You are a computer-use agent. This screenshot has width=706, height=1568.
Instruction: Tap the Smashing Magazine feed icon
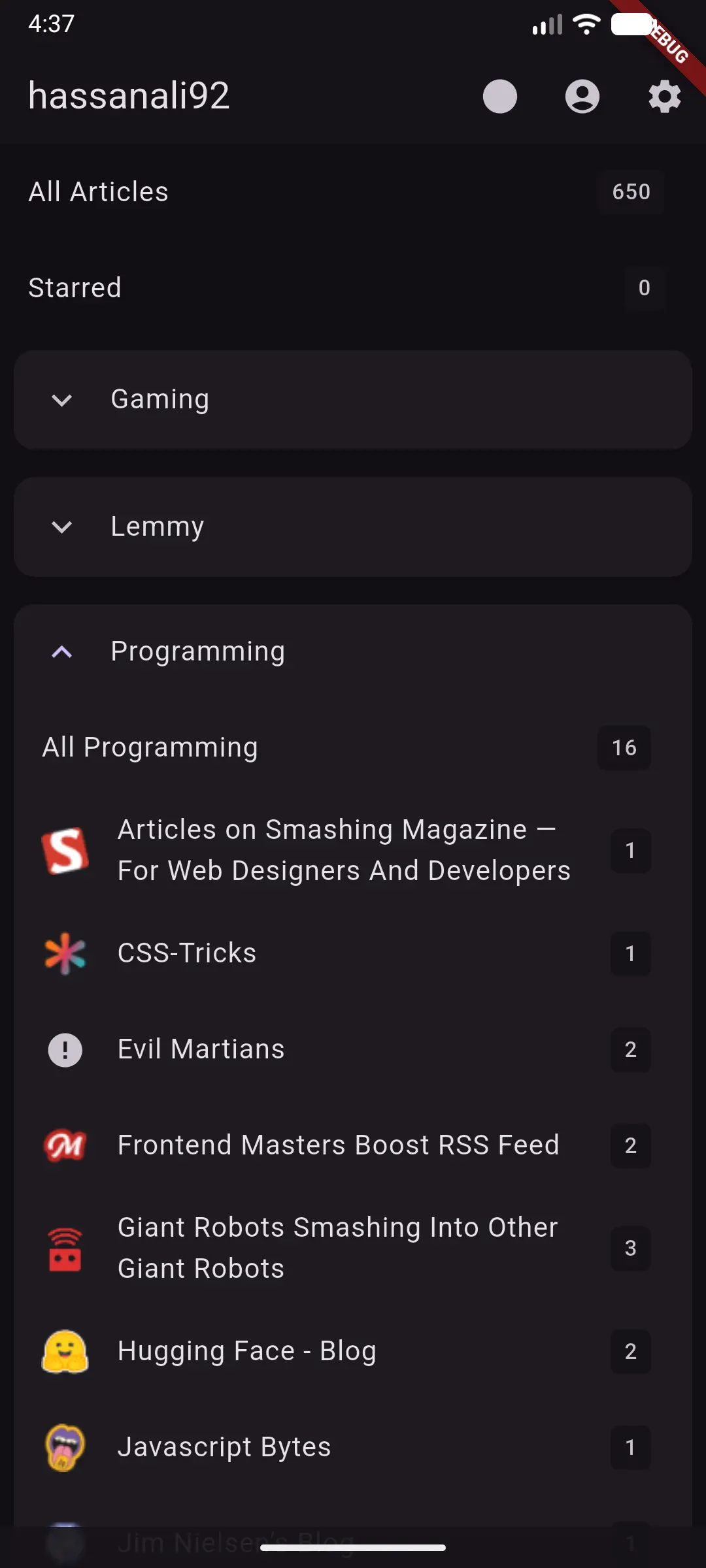66,850
